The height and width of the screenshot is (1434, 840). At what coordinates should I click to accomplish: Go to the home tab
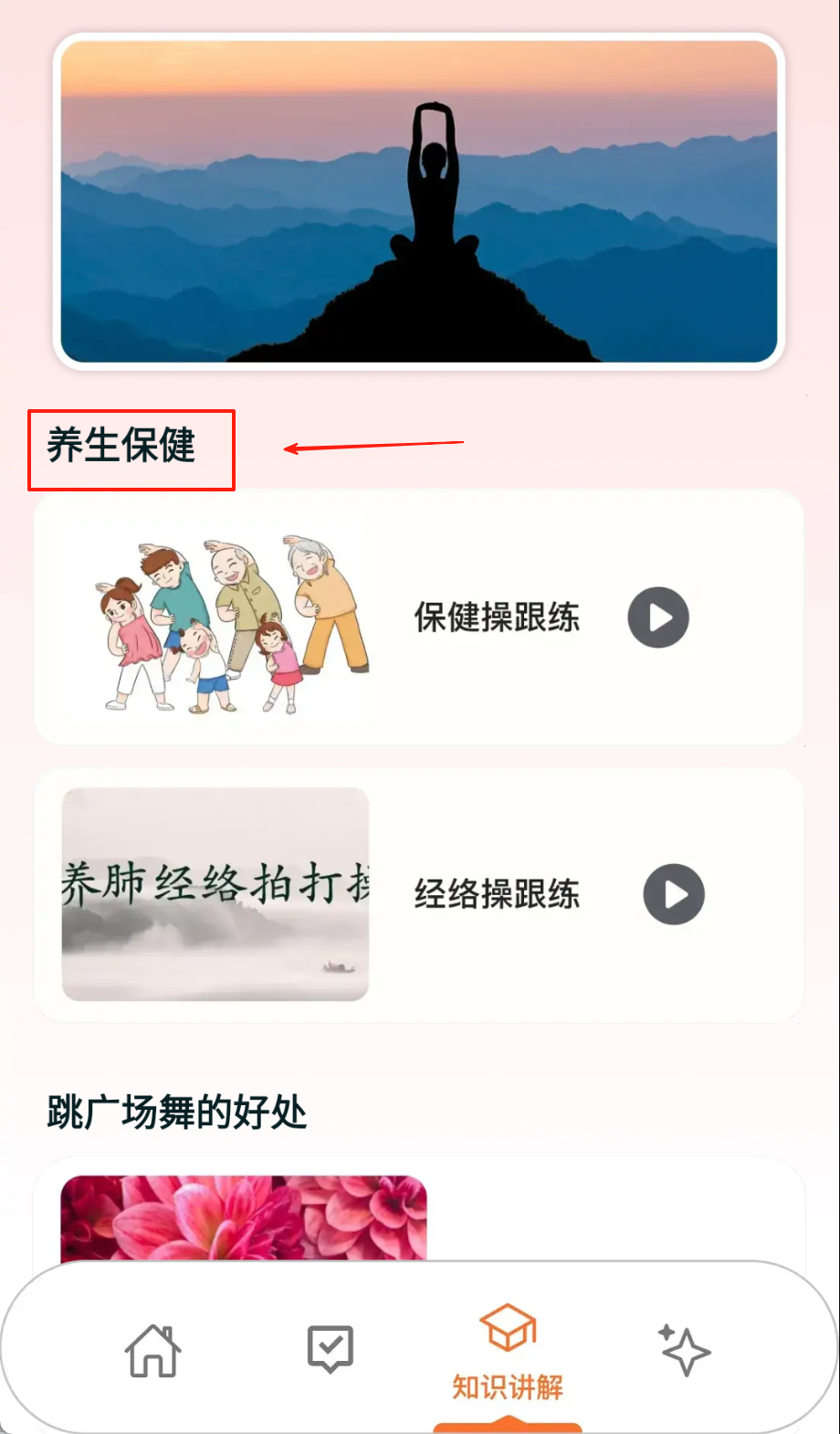(152, 1351)
